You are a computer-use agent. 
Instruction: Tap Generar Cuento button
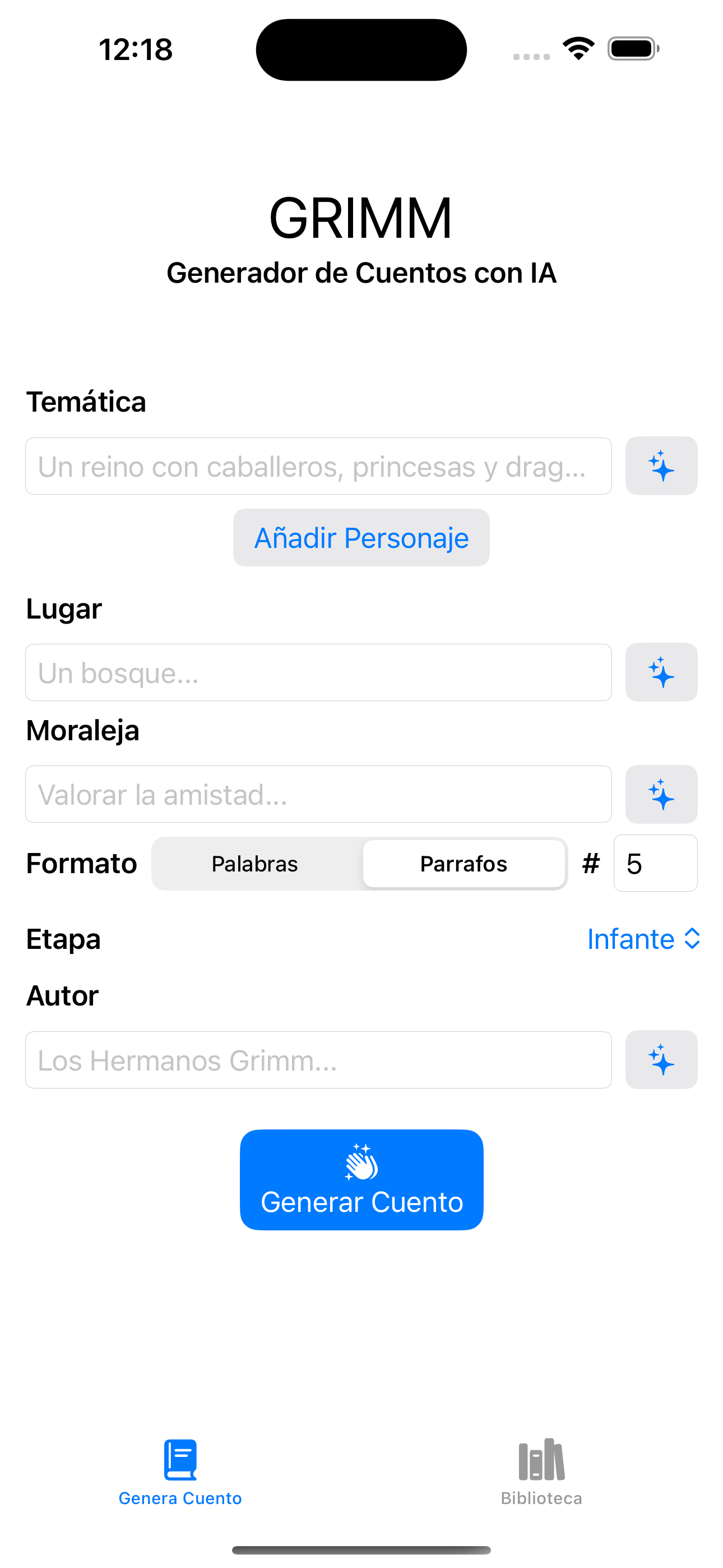click(361, 1180)
